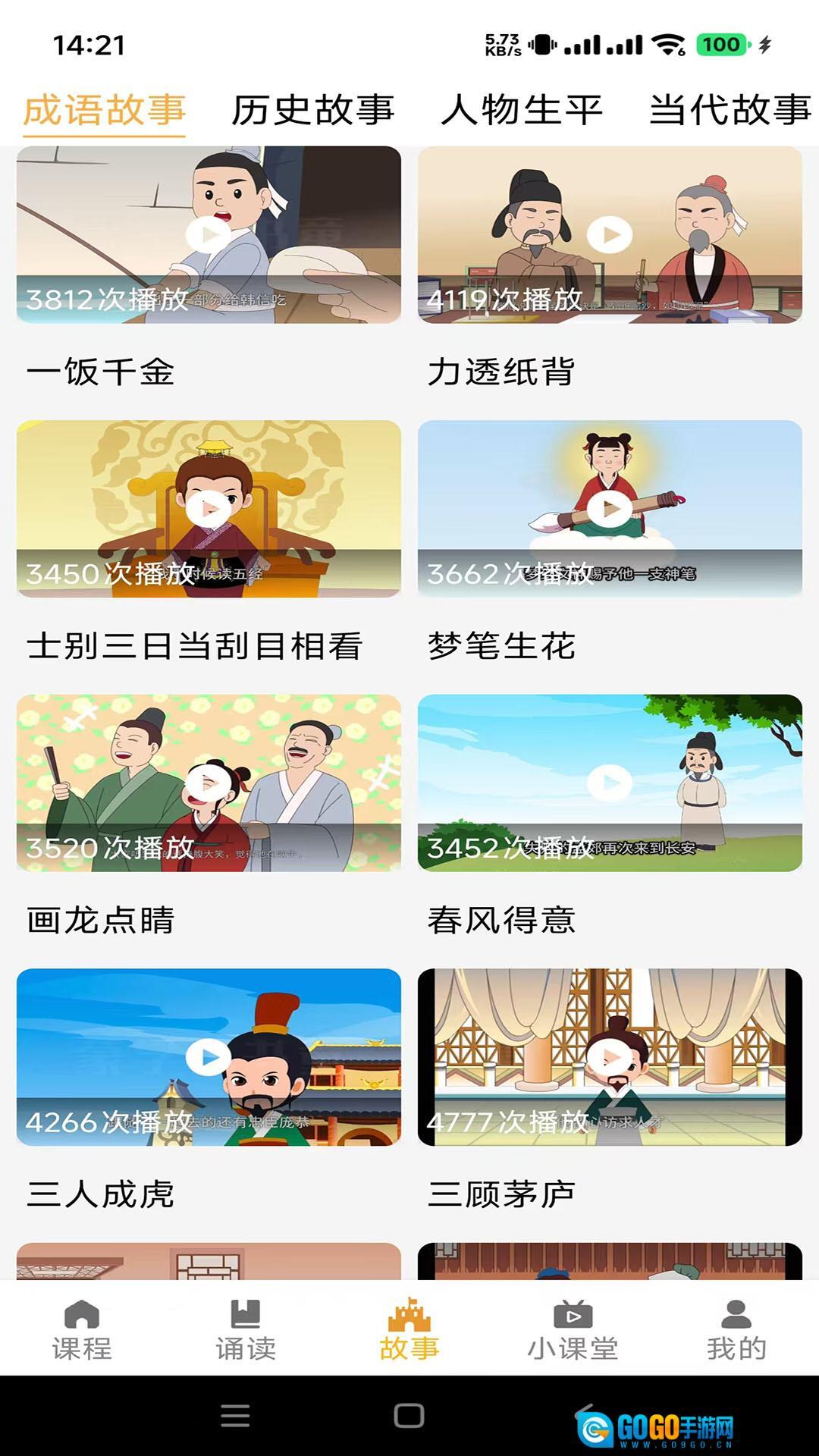Open the 画龙点睛 story video
Image resolution: width=819 pixels, height=1456 pixels.
tap(209, 783)
